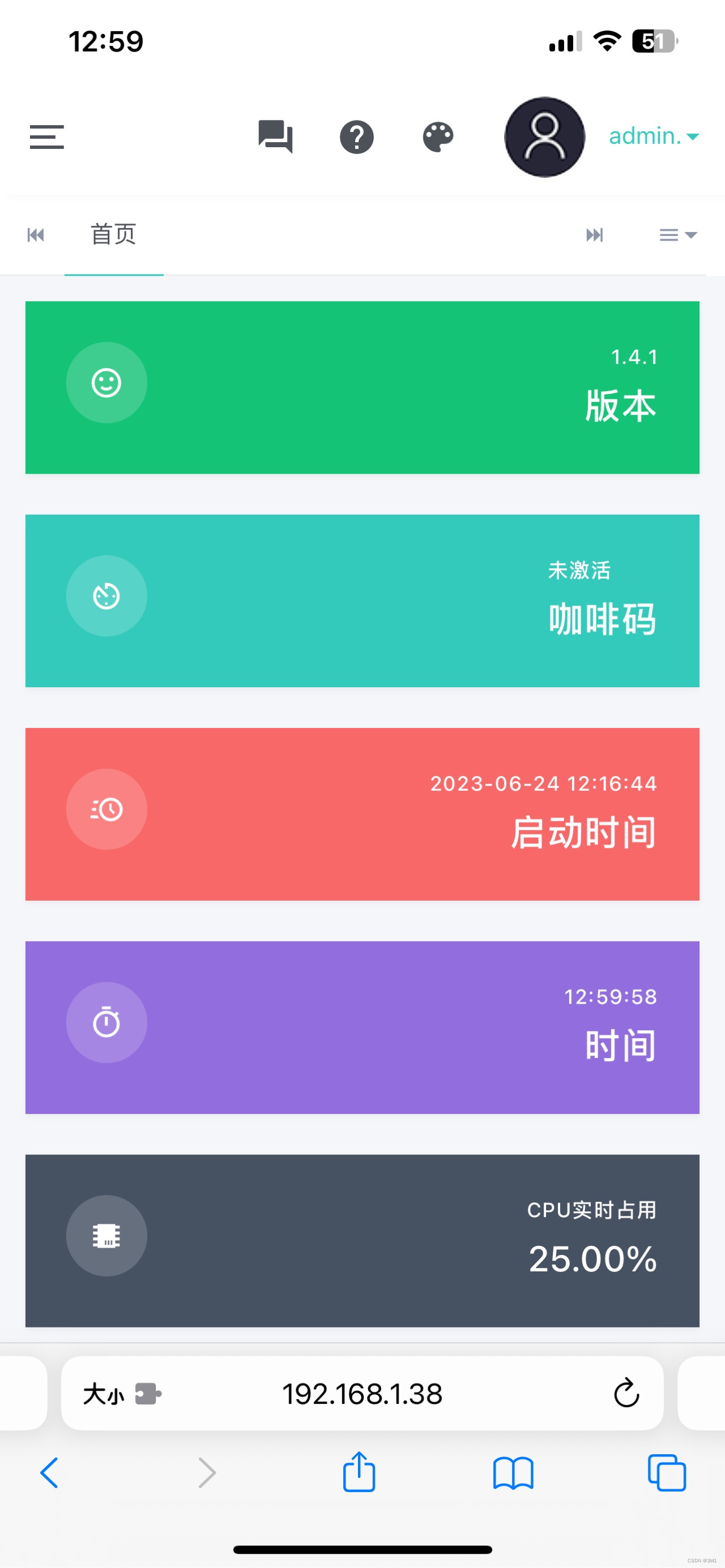The width and height of the screenshot is (725, 1568).
Task: Open the admin account dropdown
Action: click(654, 136)
